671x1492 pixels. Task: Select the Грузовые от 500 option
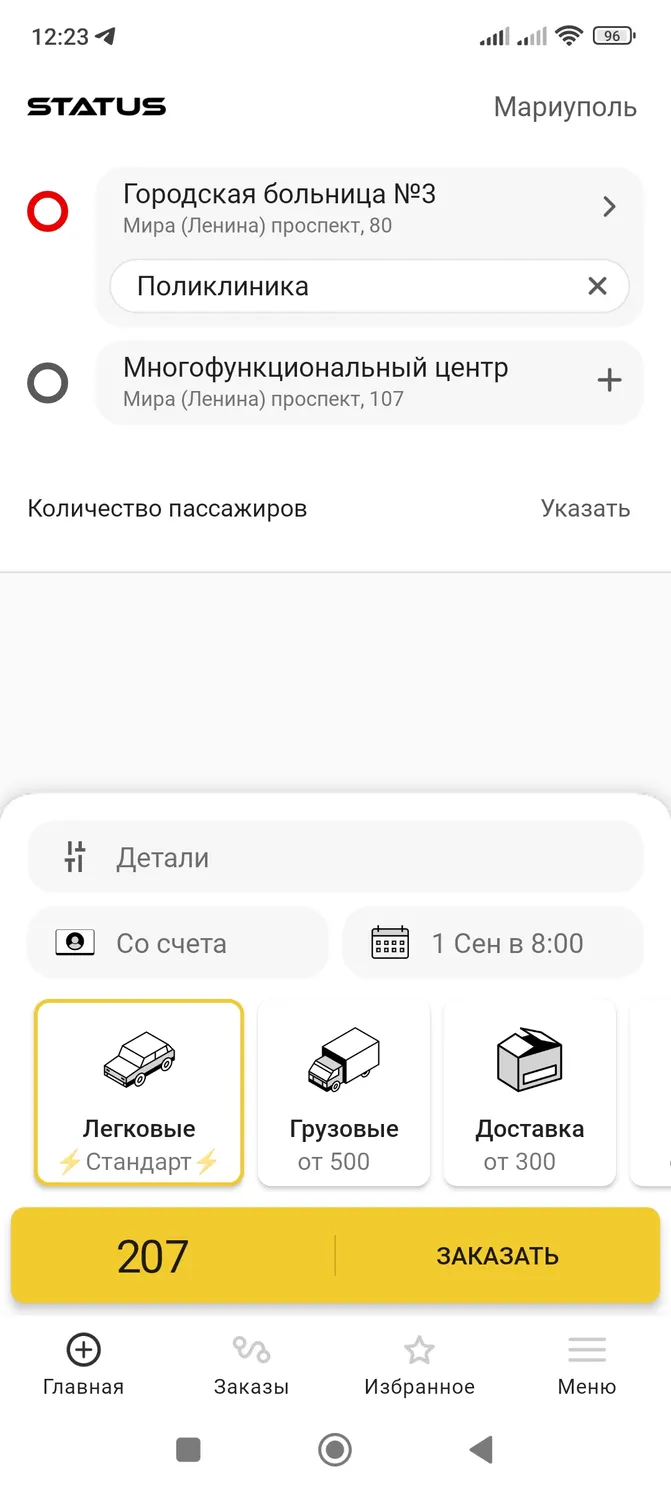[344, 1092]
